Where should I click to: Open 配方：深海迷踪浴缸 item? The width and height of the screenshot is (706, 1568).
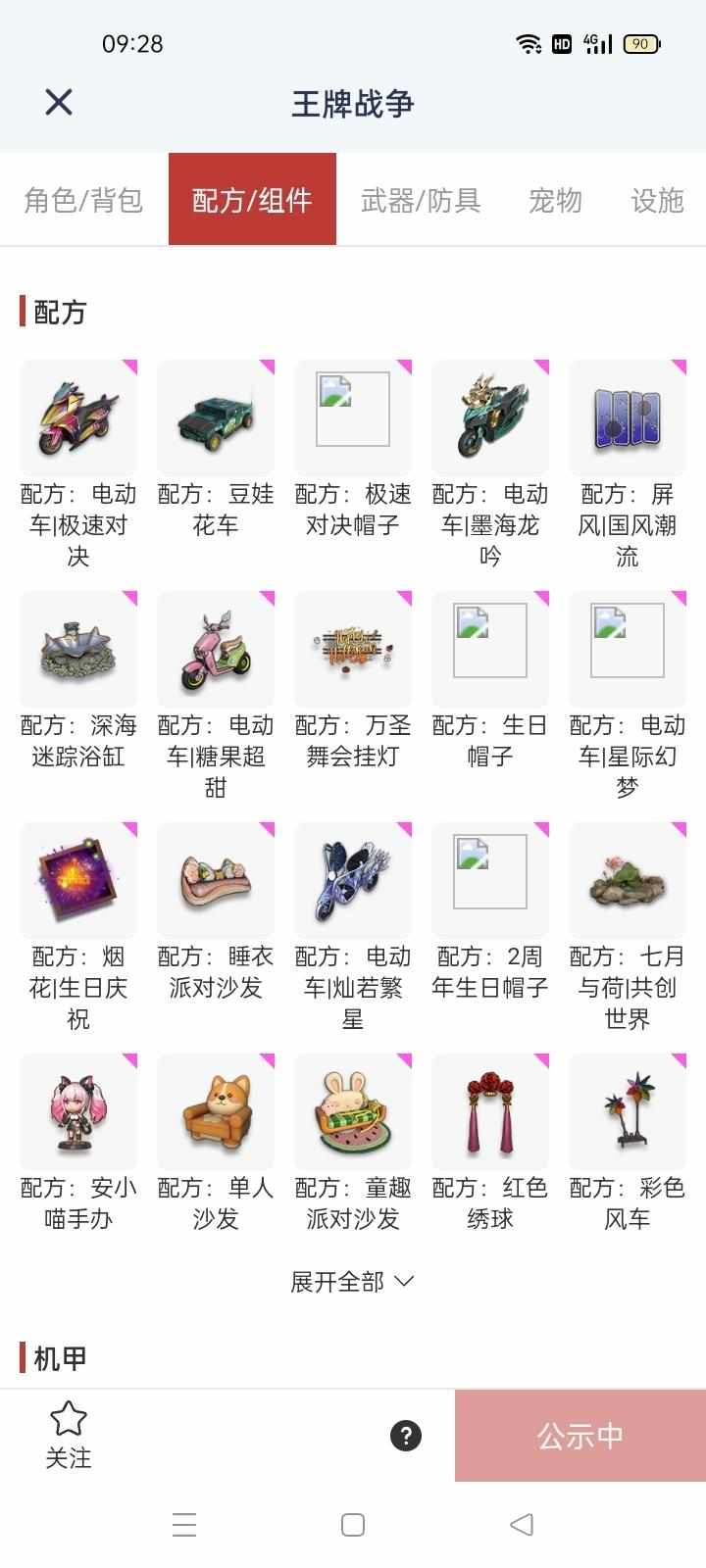[78, 651]
